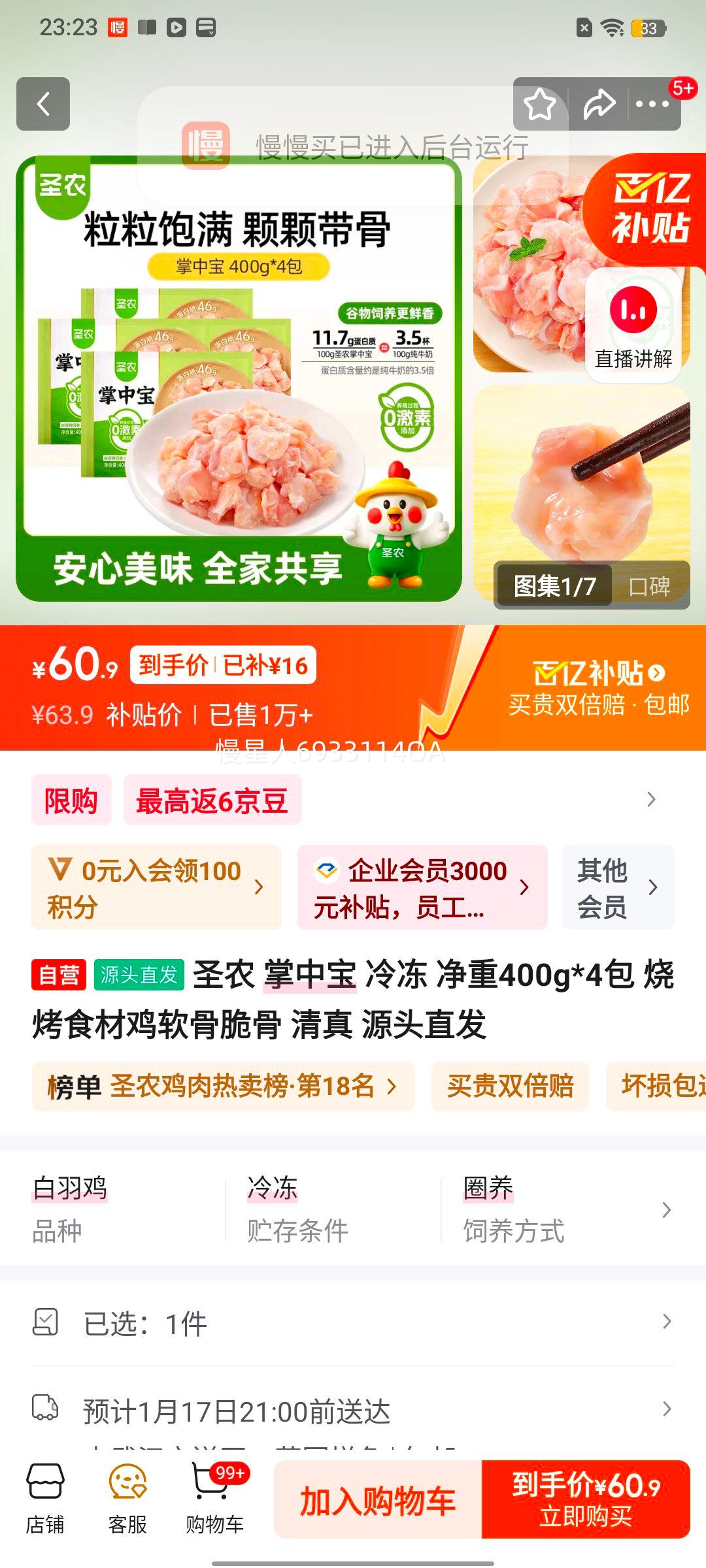Toggle the favorite star at top of page
The image size is (706, 1568).
(x=541, y=103)
